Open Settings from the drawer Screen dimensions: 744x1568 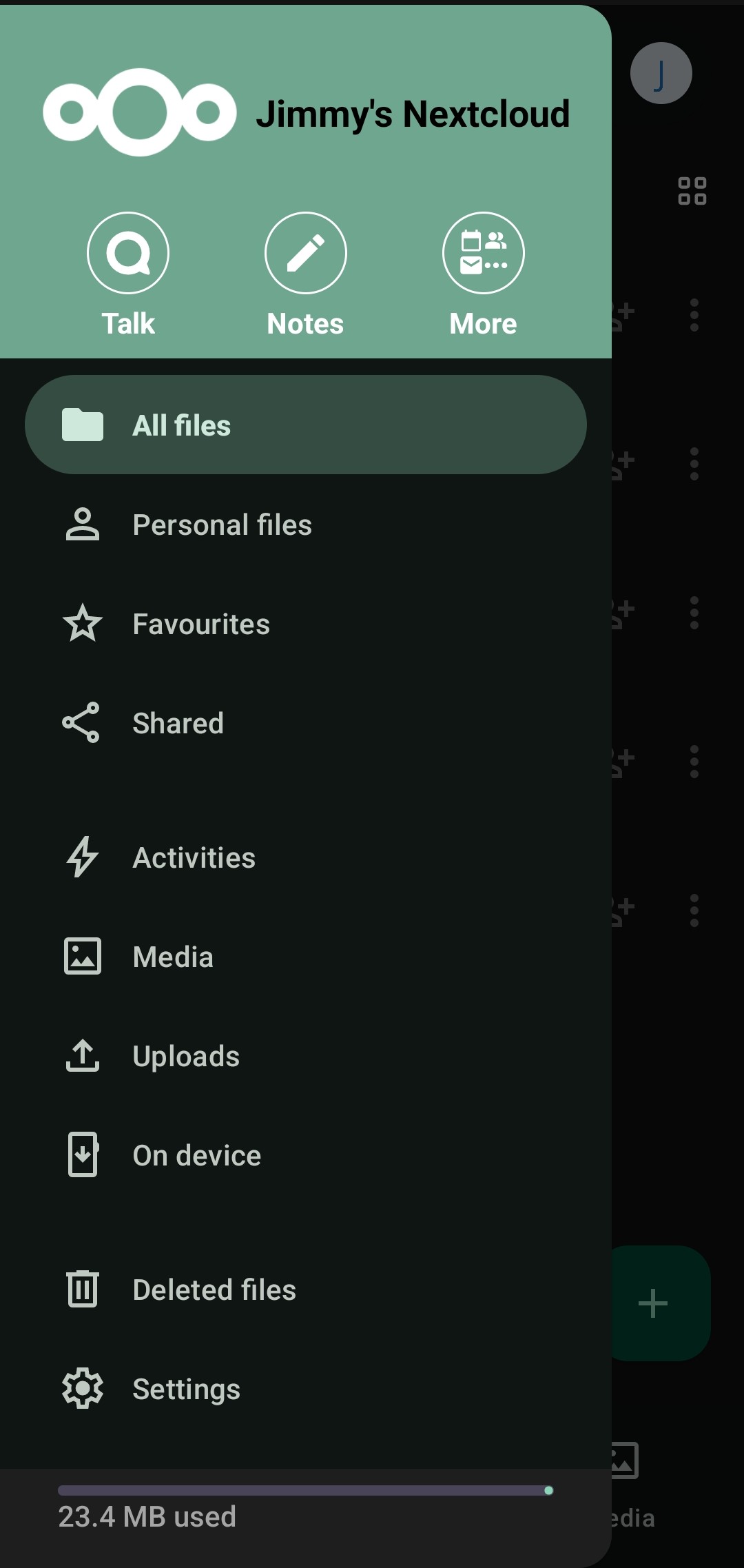(186, 1389)
